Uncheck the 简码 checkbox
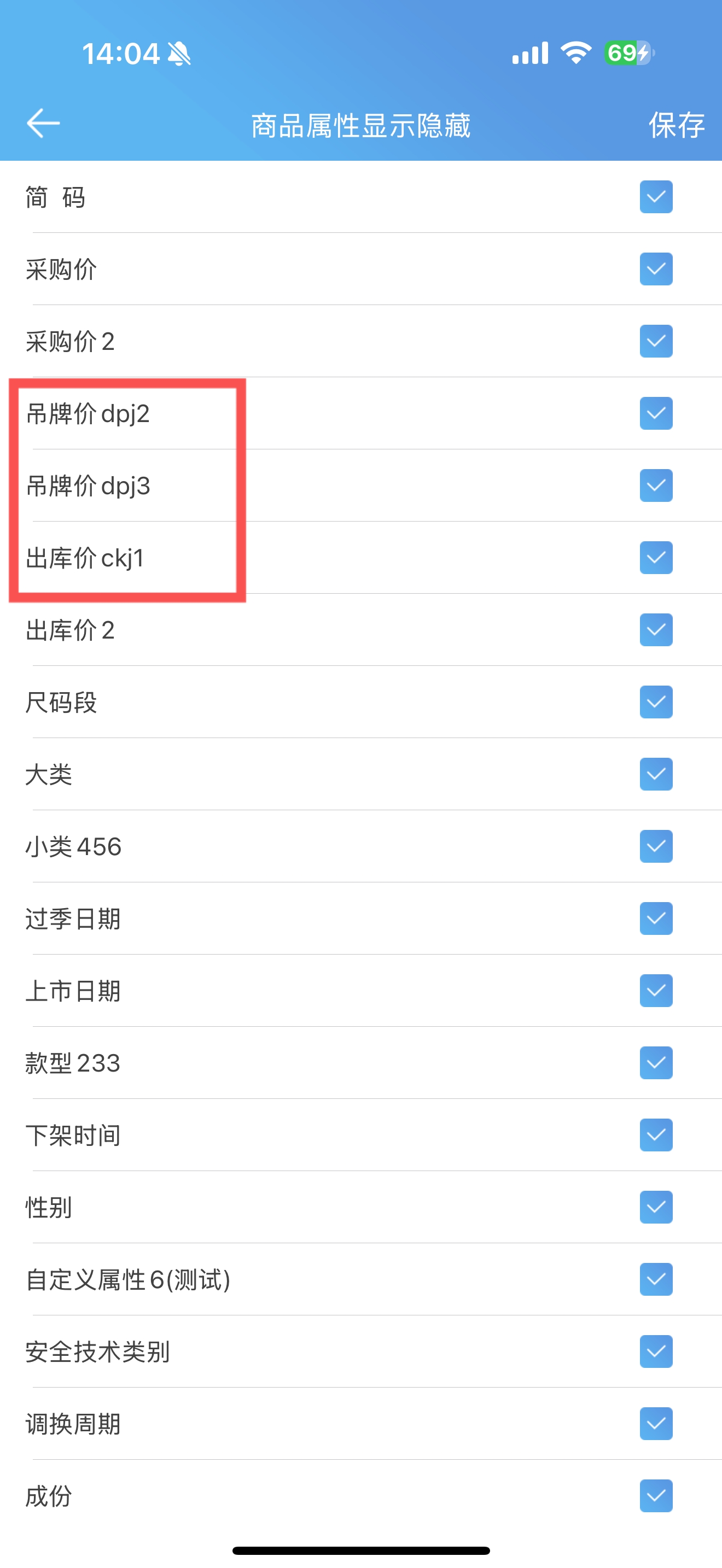The image size is (722, 1568). point(656,197)
